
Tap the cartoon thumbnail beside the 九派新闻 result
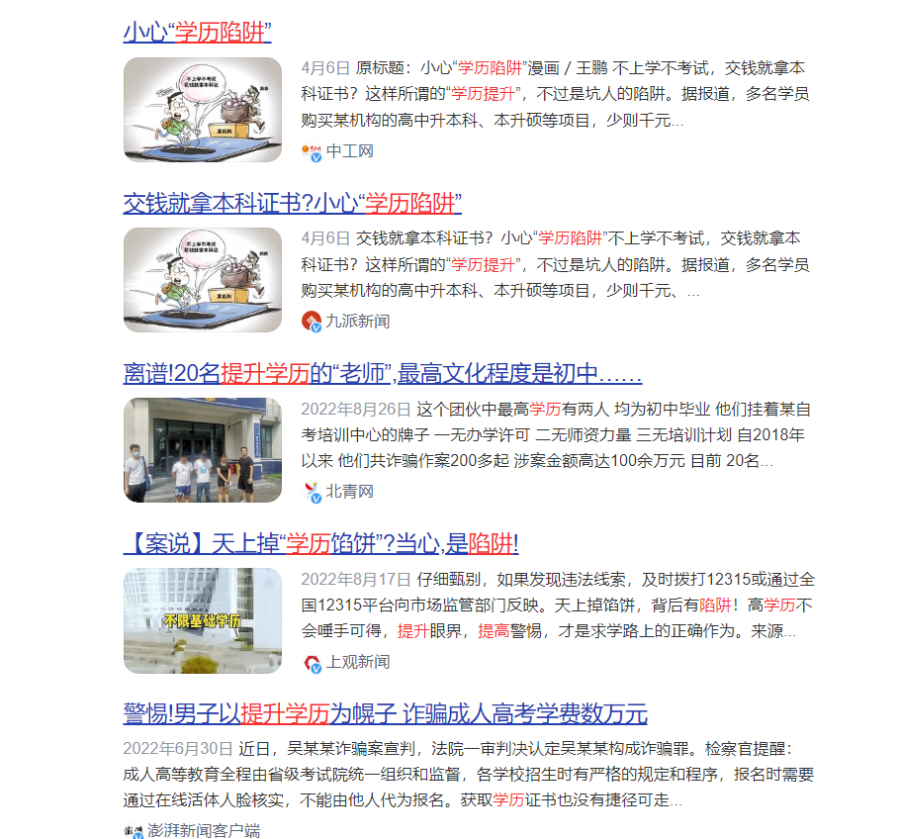click(203, 279)
